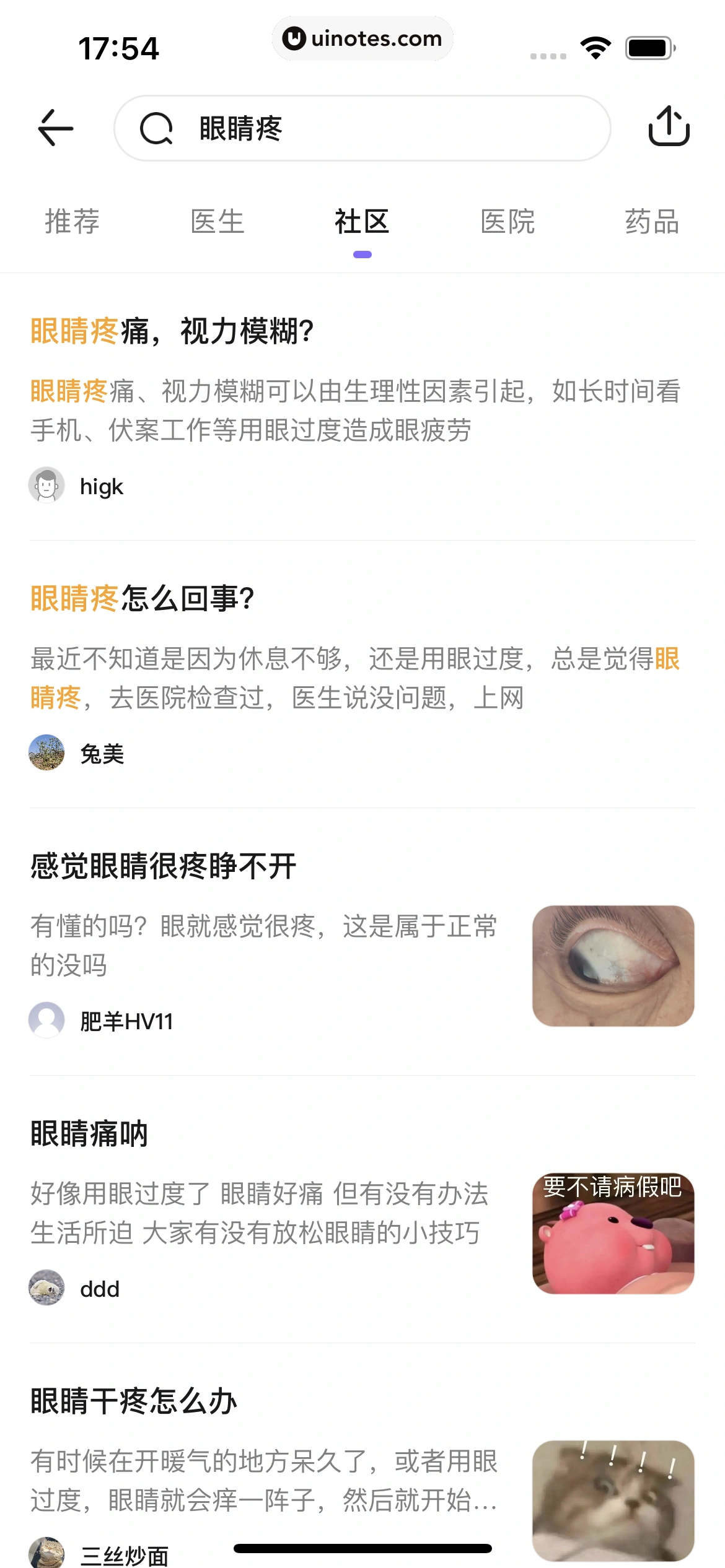This screenshot has height=1568, width=725.
Task: Go back using the arrow icon
Action: click(x=56, y=128)
